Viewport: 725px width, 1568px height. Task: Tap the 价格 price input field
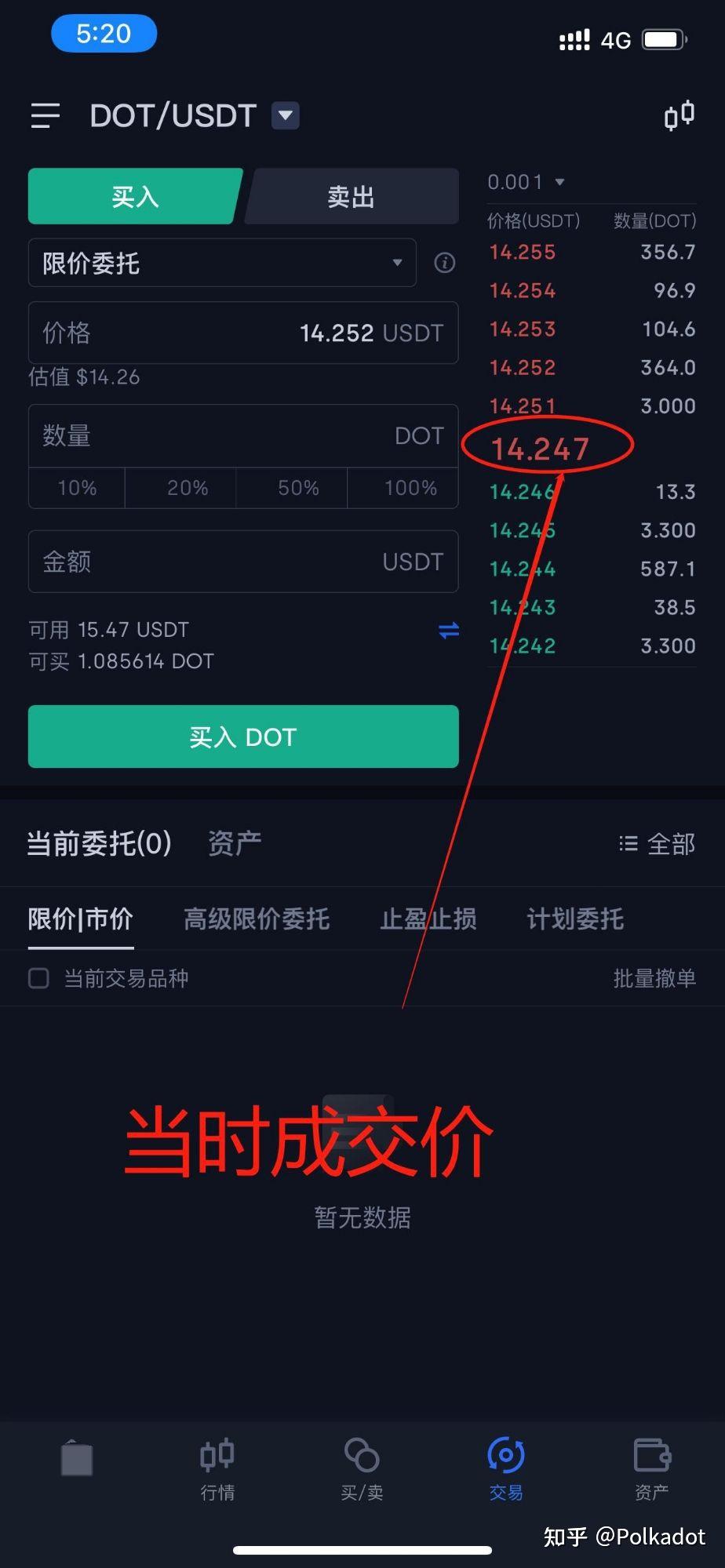pos(243,333)
